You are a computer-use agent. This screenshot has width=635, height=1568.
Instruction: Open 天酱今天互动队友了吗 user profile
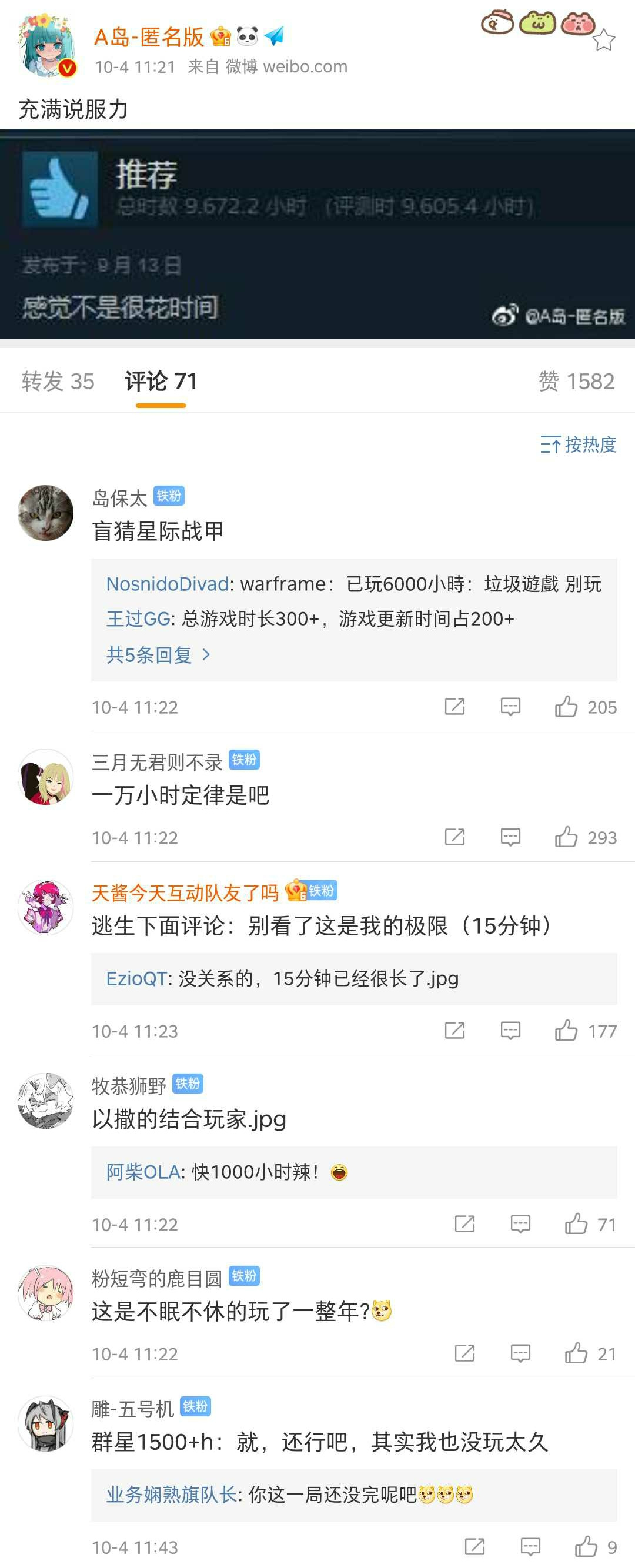[x=185, y=892]
